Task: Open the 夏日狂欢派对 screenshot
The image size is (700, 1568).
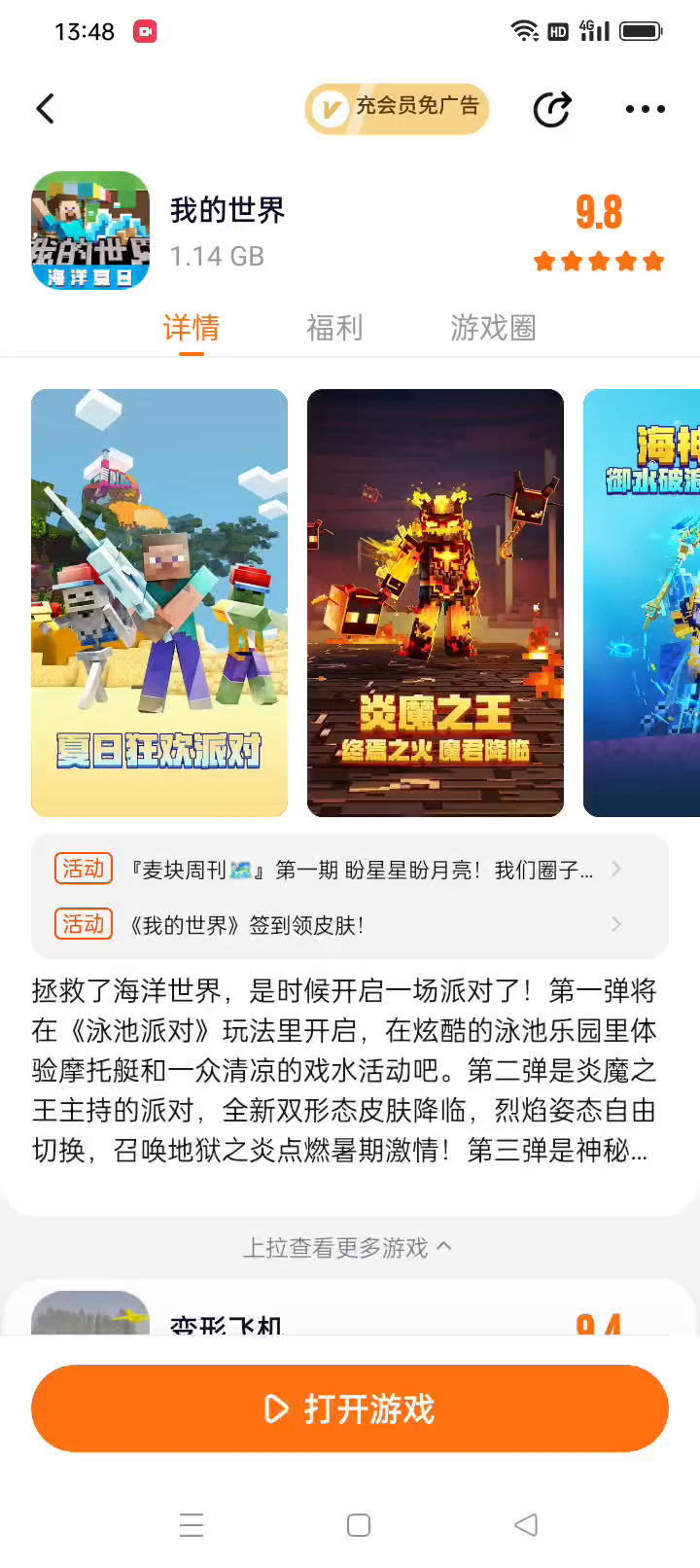Action: point(159,603)
